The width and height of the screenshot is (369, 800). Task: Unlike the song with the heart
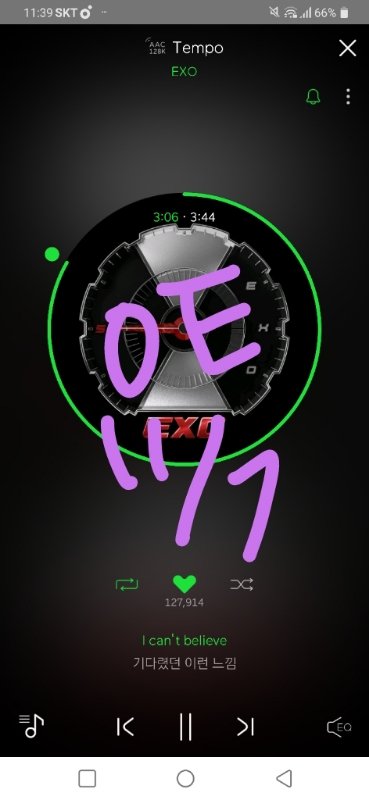[x=184, y=584]
